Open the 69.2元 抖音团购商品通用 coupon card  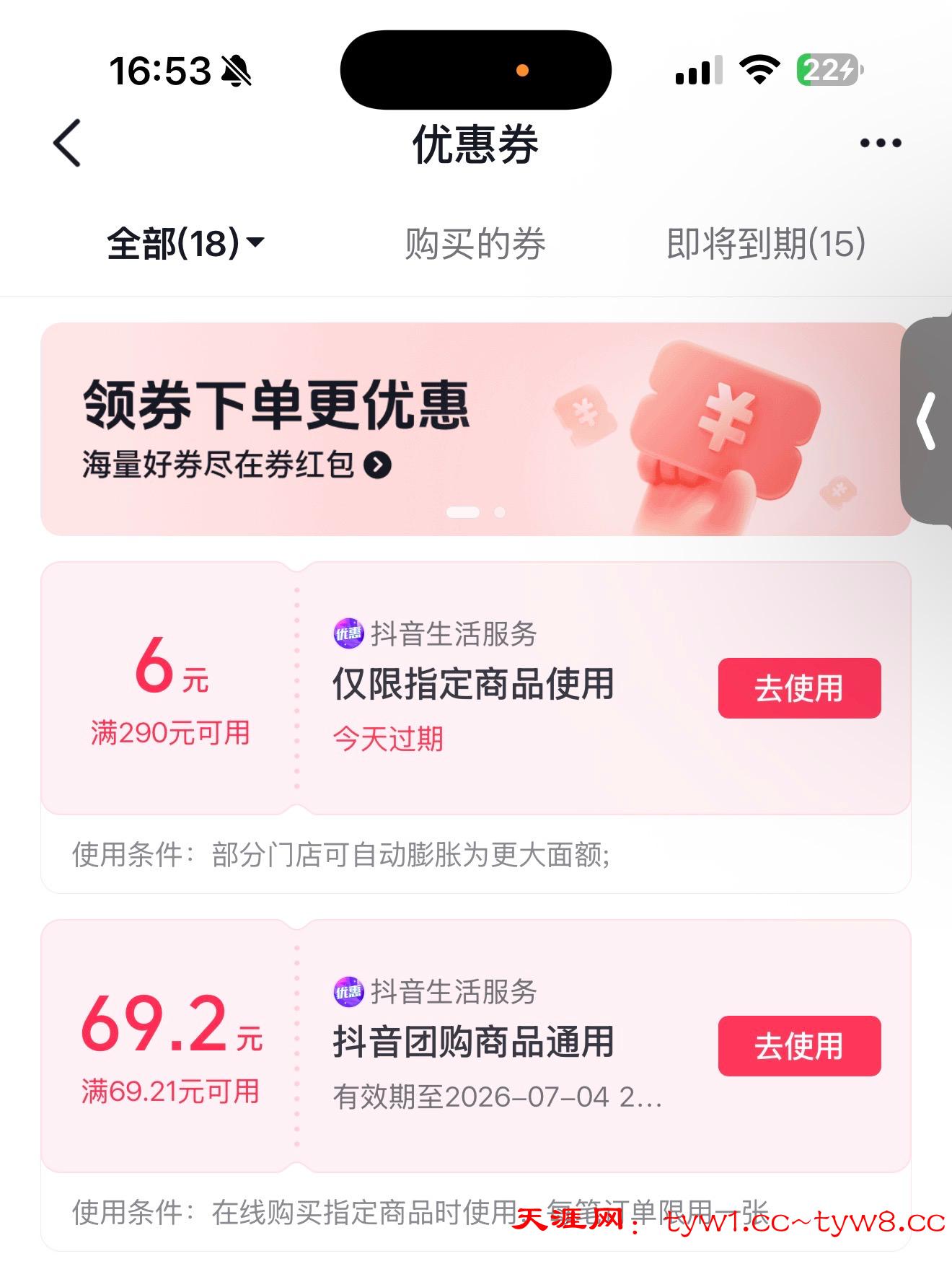(472, 1042)
